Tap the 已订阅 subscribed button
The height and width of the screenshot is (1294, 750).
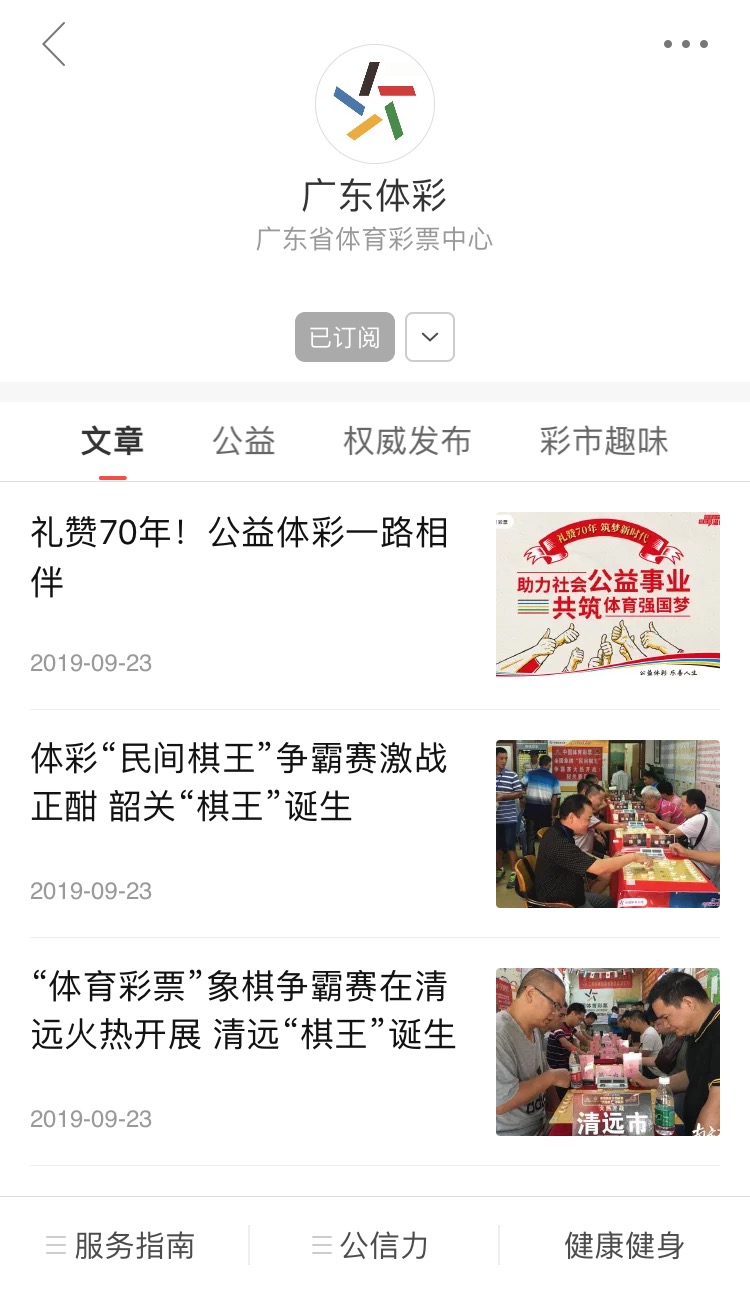(344, 337)
